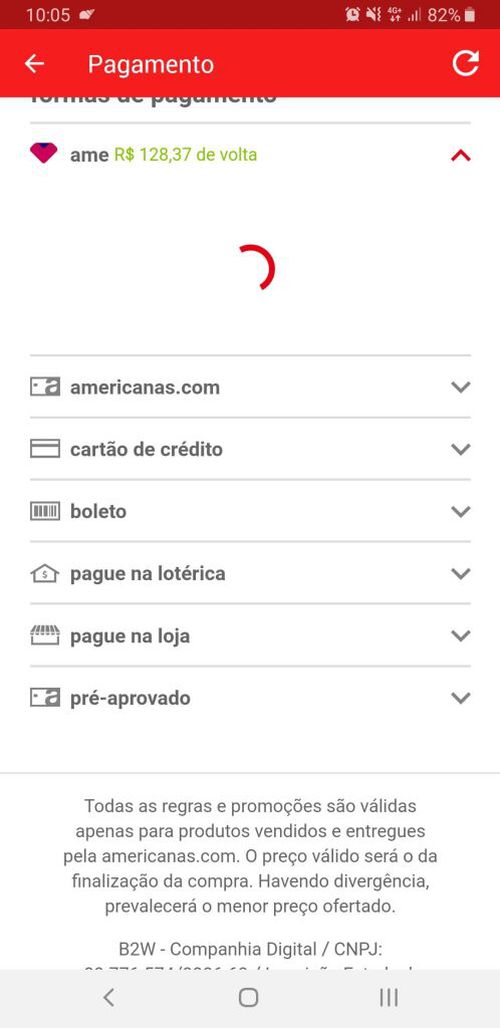
Task: Open the recent apps view
Action: click(389, 998)
